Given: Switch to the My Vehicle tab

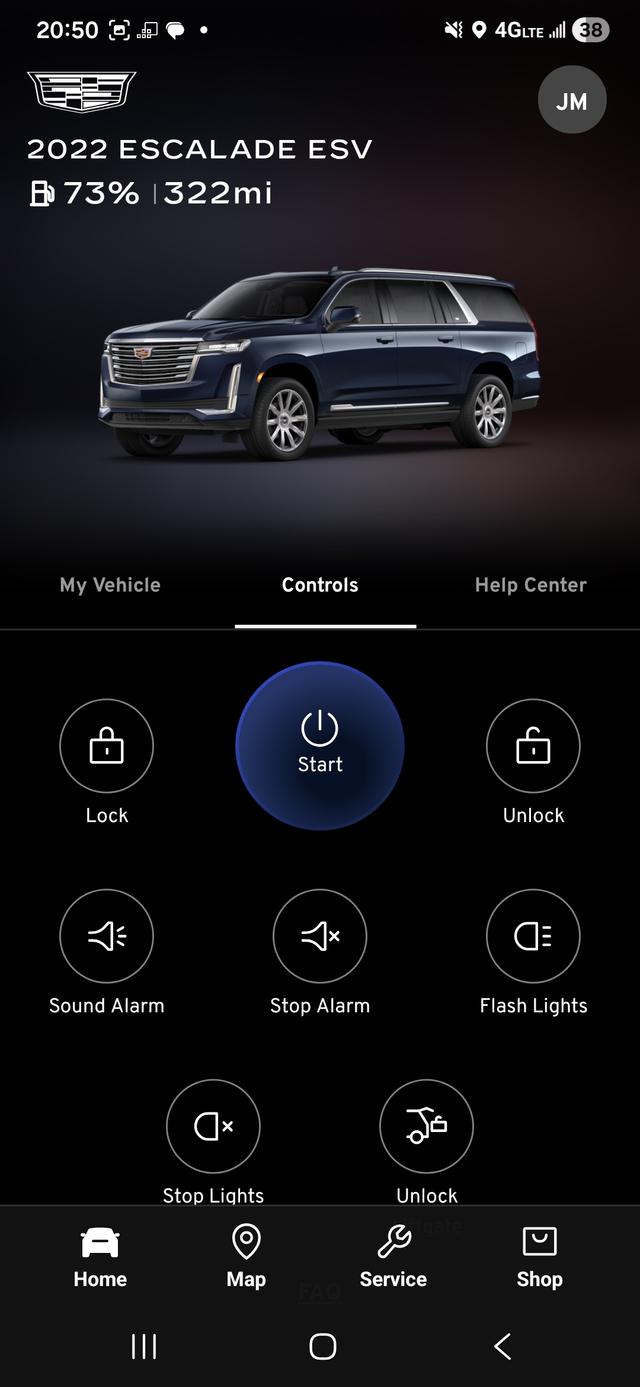Looking at the screenshot, I should [x=110, y=585].
